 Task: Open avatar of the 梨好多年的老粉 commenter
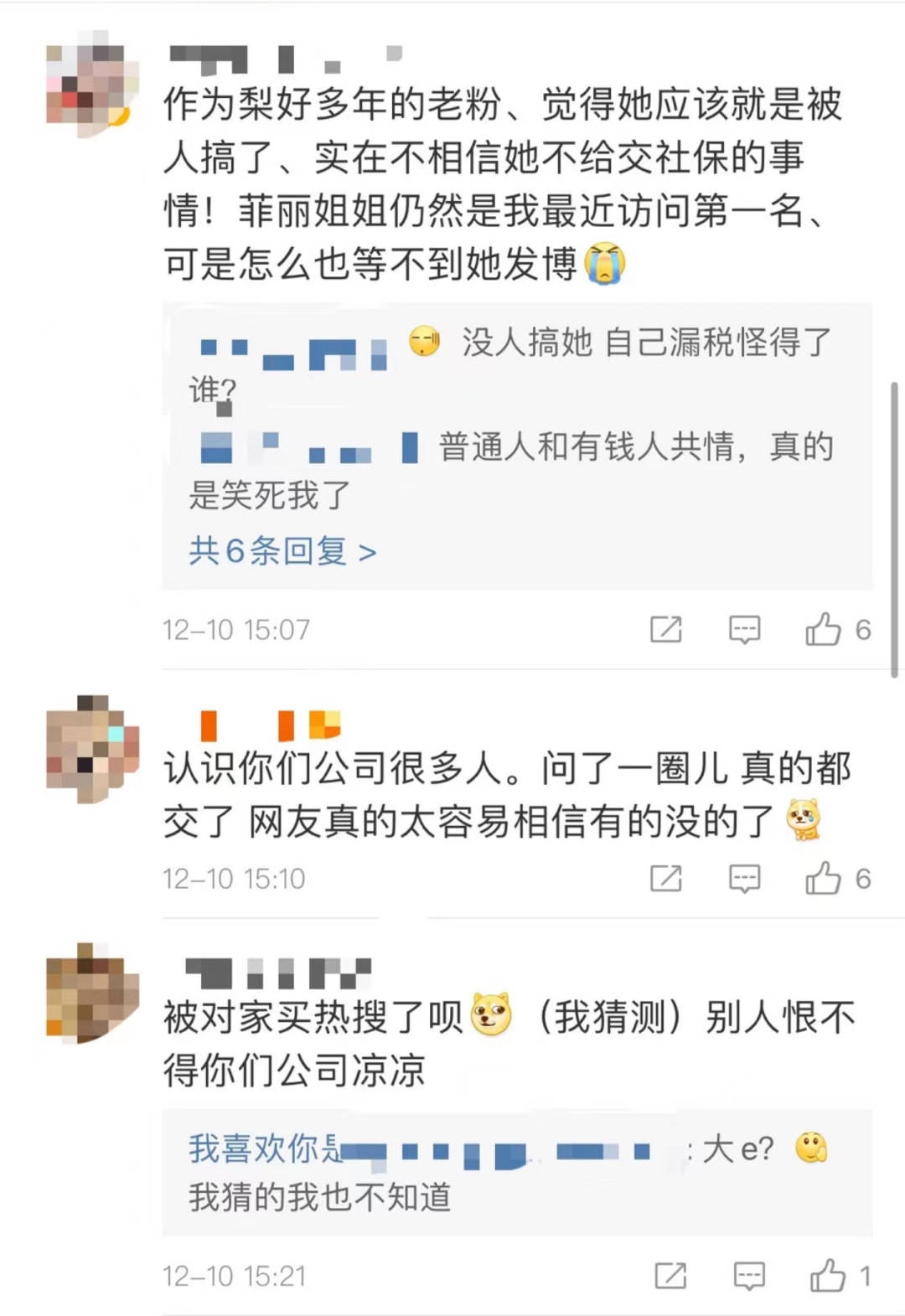coord(91,84)
